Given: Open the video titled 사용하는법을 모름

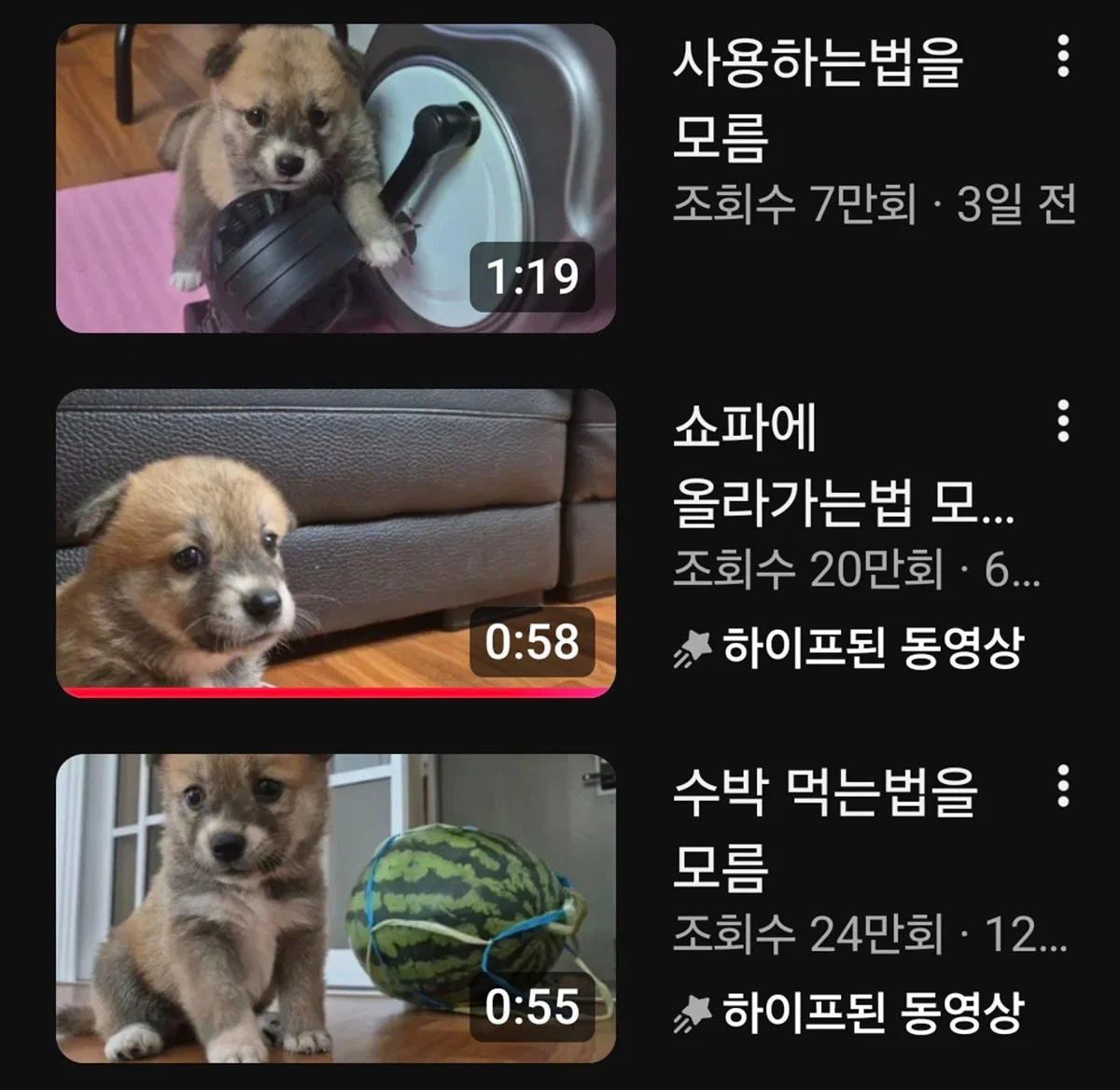Looking at the screenshot, I should click(818, 99).
